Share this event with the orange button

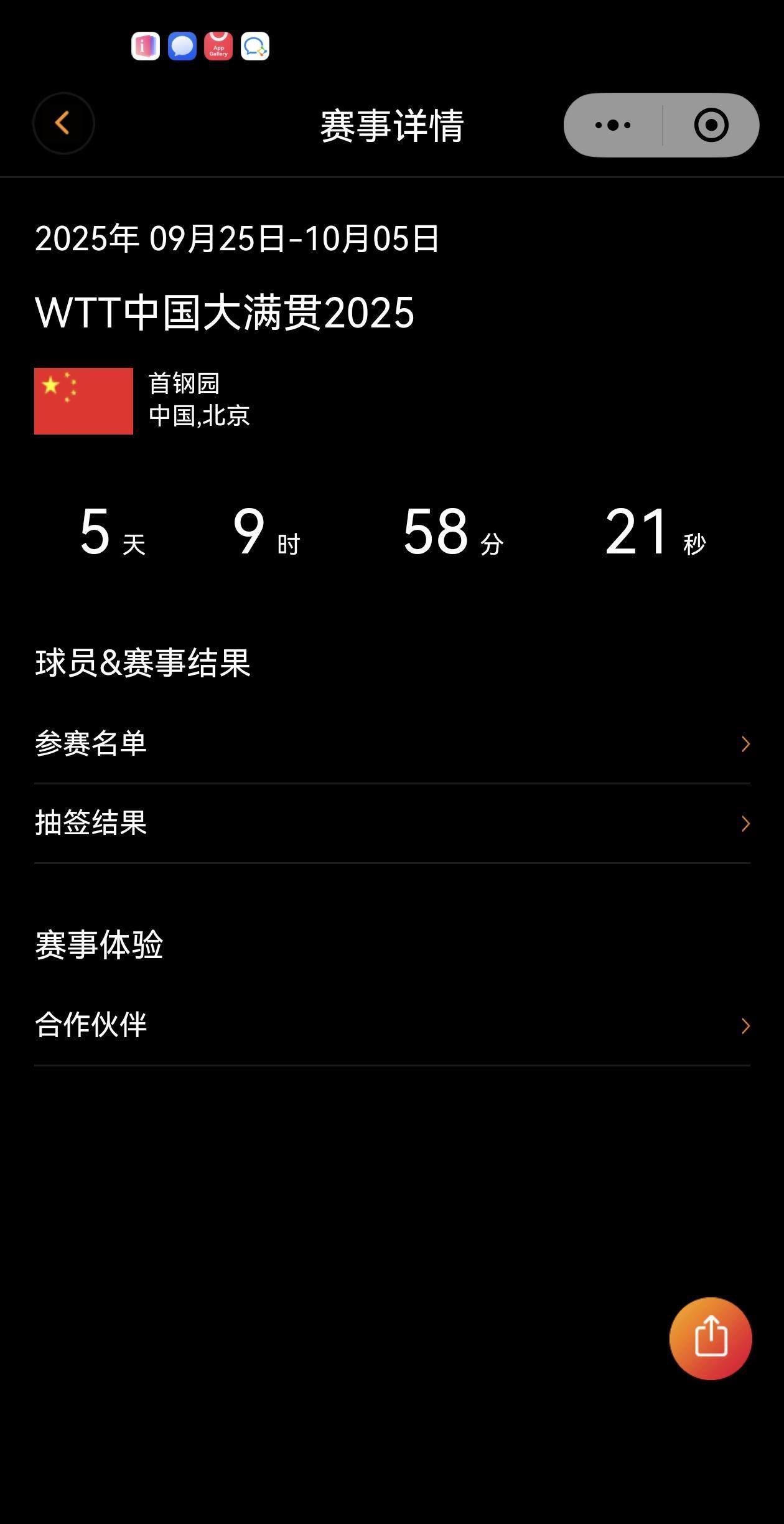pyautogui.click(x=711, y=1338)
